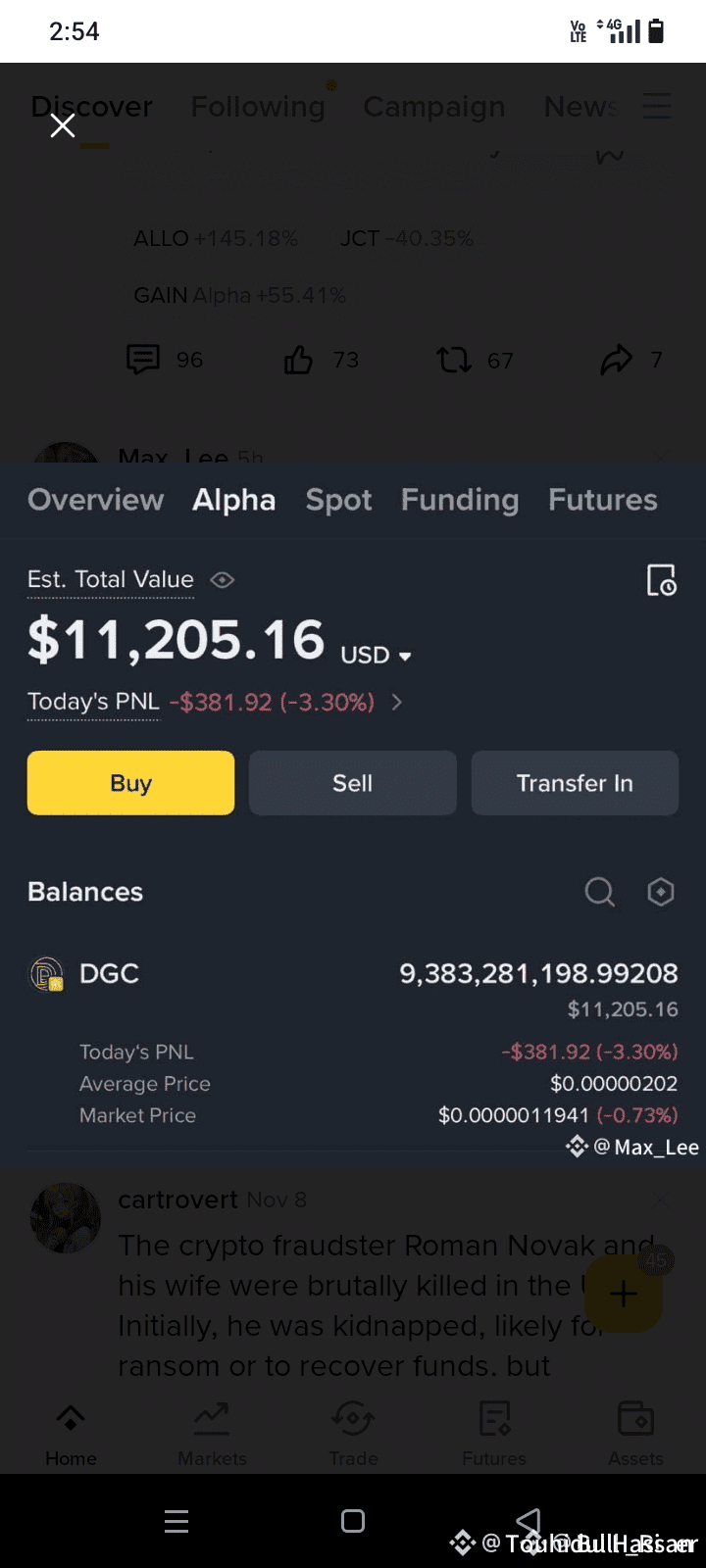Open the USD currency dropdown
706x1568 pixels.
click(x=375, y=655)
